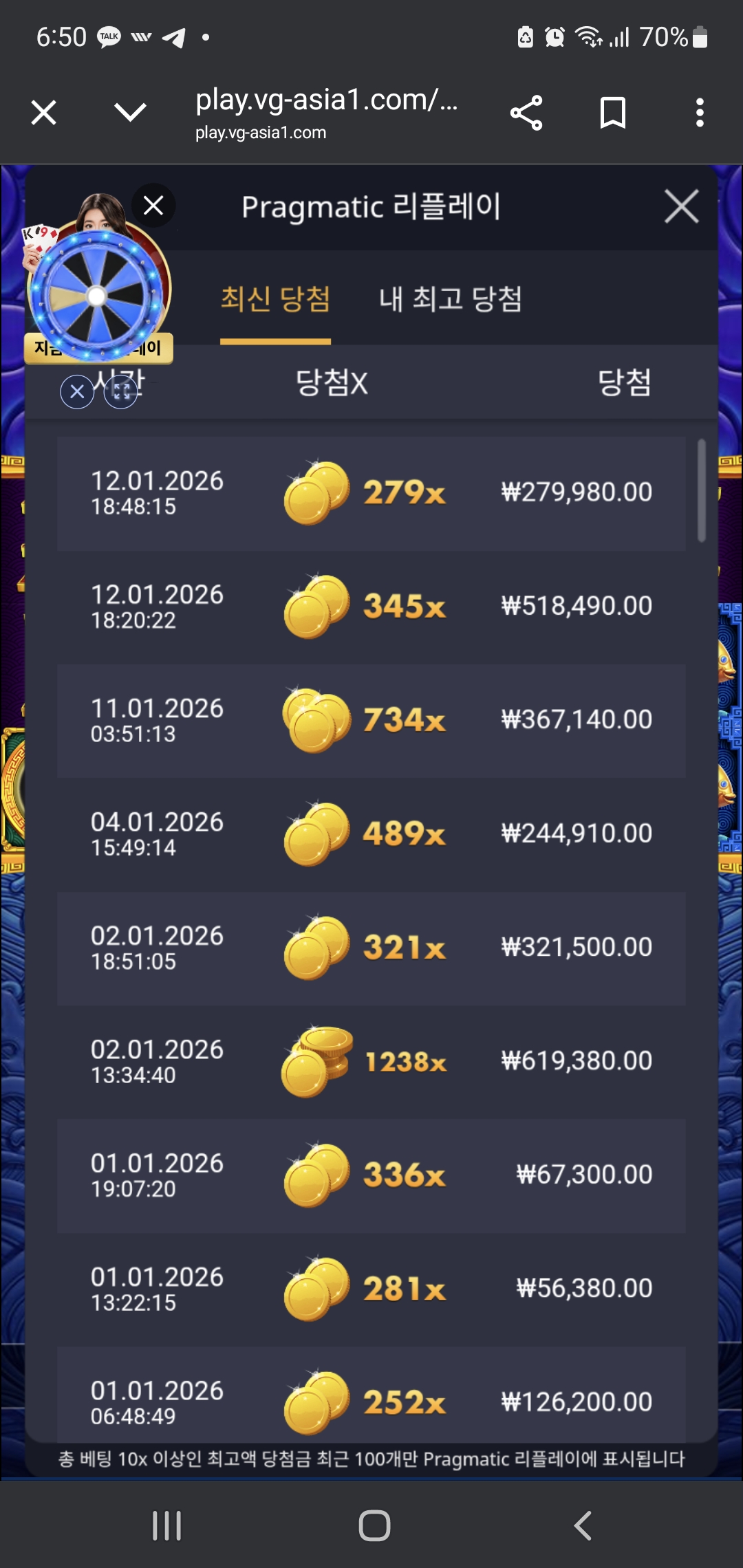This screenshot has height=1568, width=743.
Task: Open the spinning wheel promotion
Action: [x=96, y=296]
